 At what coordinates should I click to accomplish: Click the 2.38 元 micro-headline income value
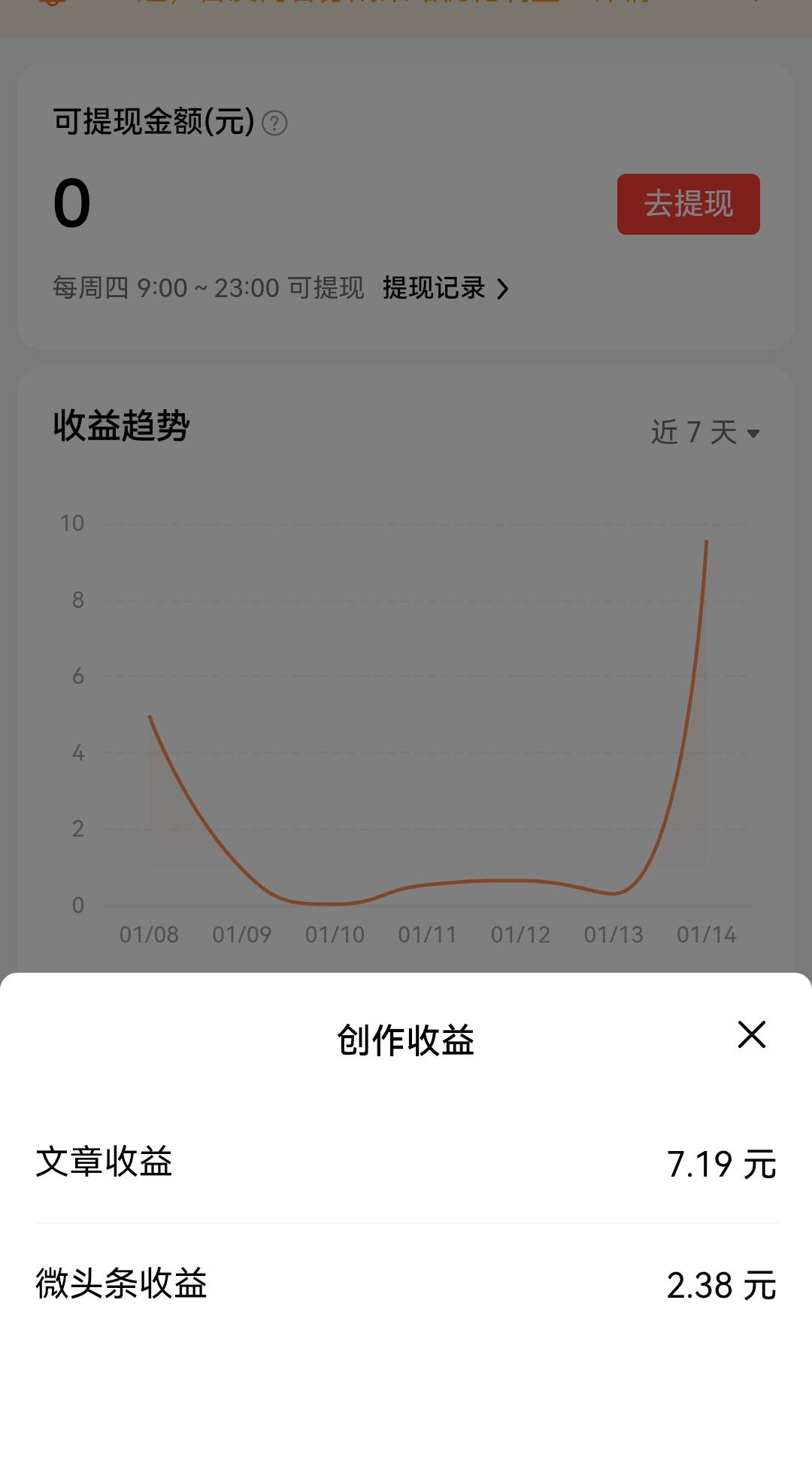721,1283
